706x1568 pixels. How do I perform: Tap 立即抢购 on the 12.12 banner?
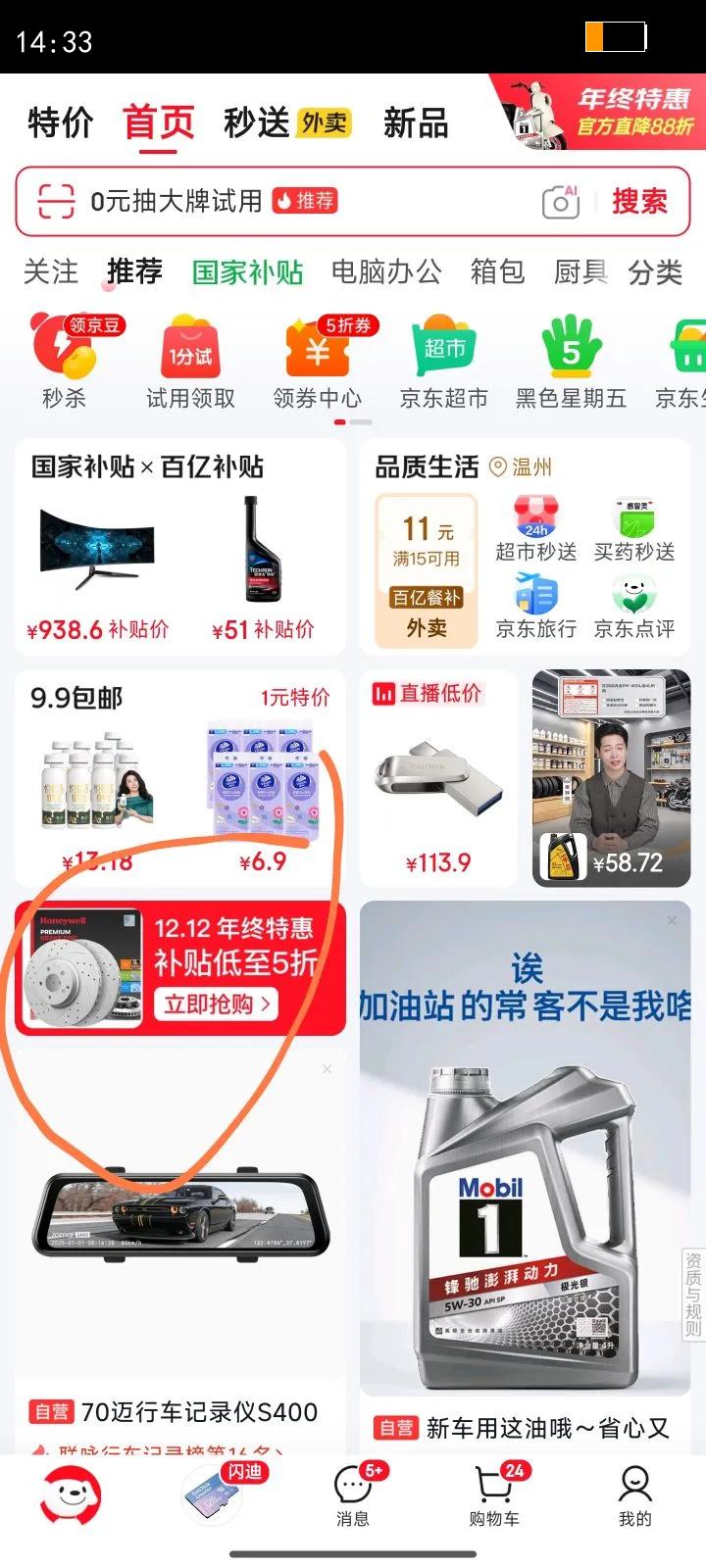[217, 1004]
